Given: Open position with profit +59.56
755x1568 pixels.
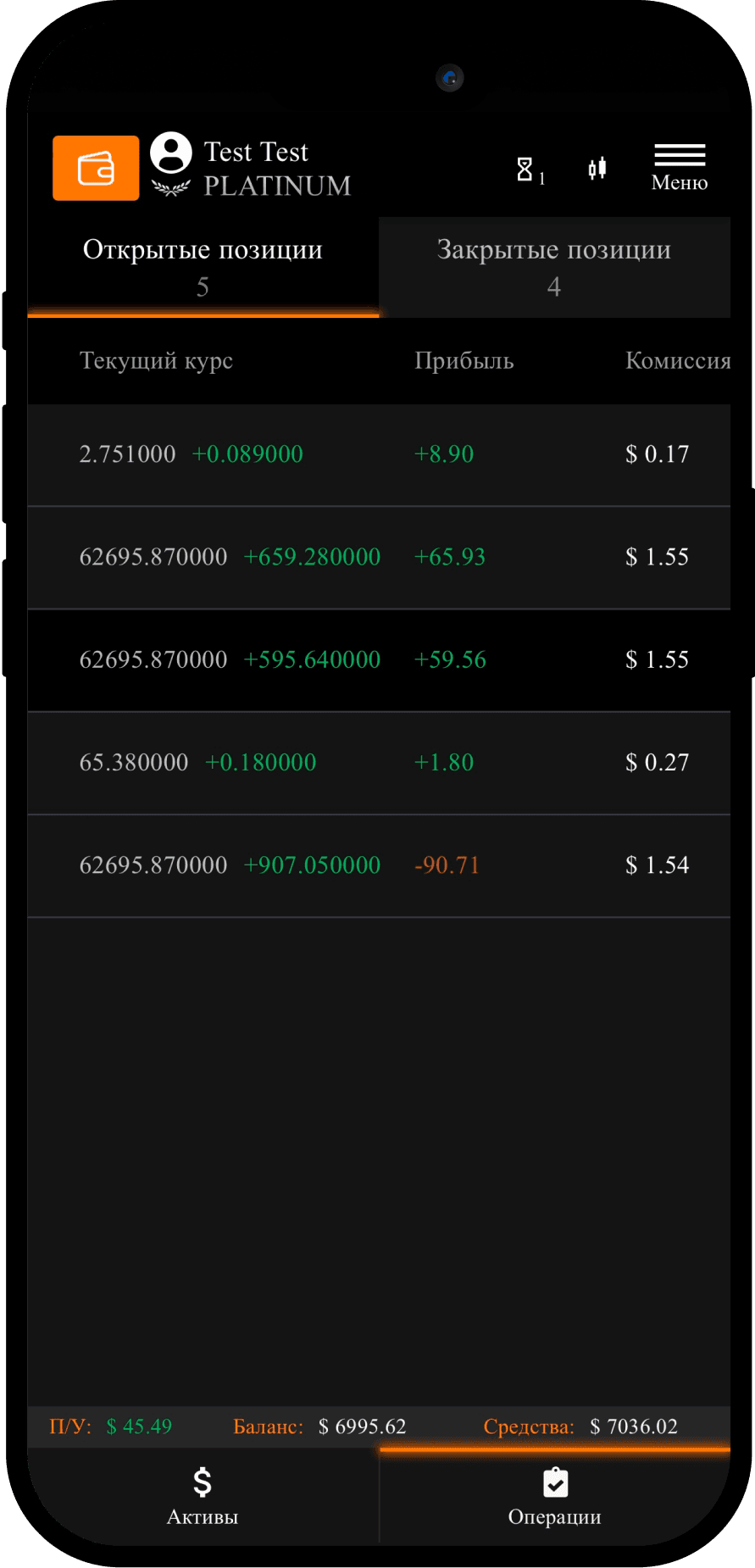Looking at the screenshot, I should pyautogui.click(x=379, y=660).
